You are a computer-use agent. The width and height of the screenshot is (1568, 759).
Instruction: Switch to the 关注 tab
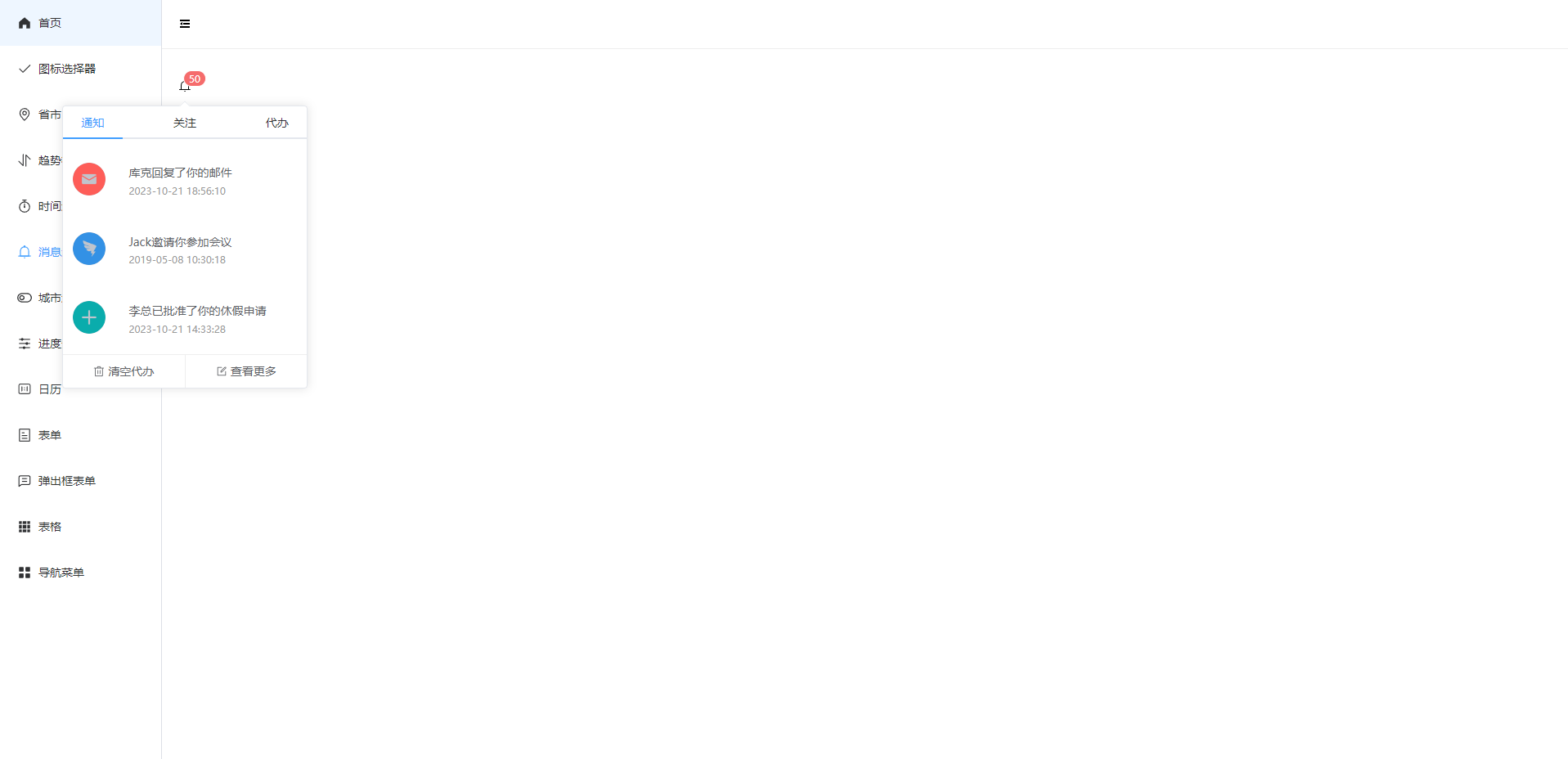185,123
